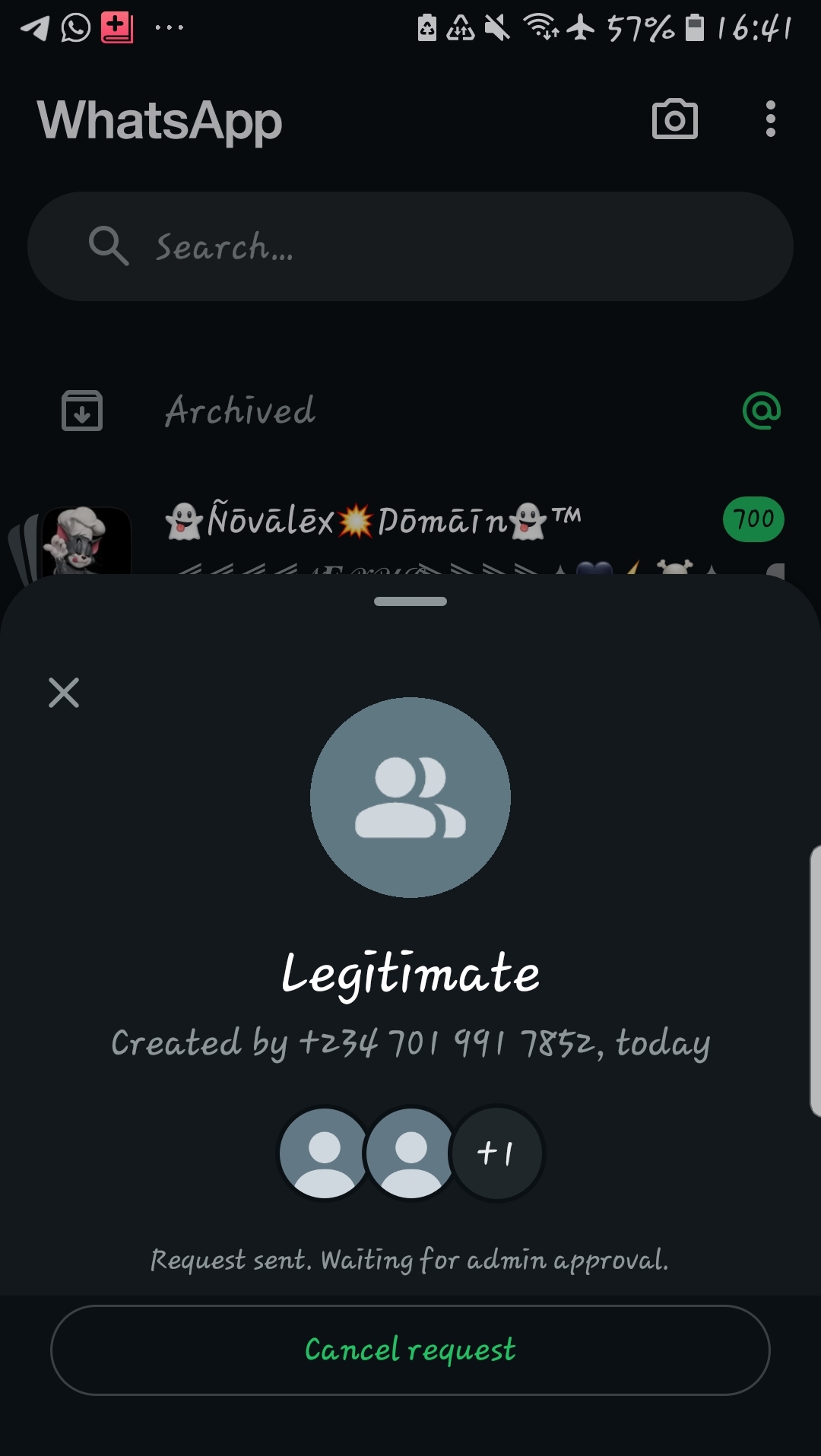Tap the Search field

coord(410,246)
